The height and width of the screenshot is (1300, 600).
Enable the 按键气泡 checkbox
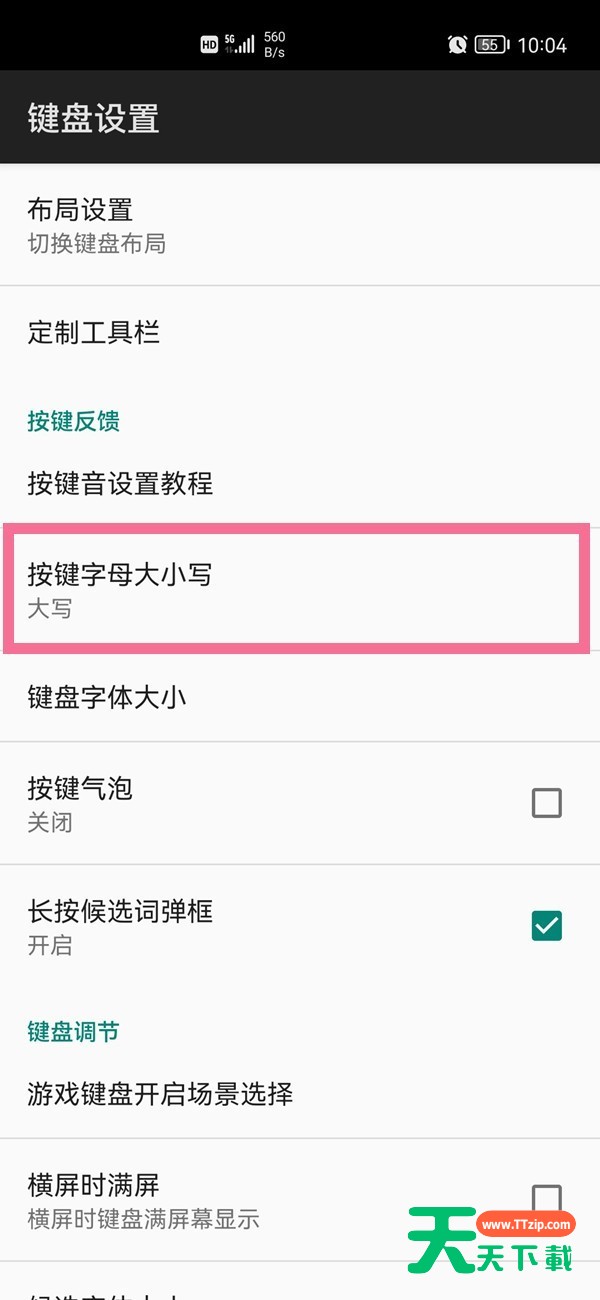[546, 803]
